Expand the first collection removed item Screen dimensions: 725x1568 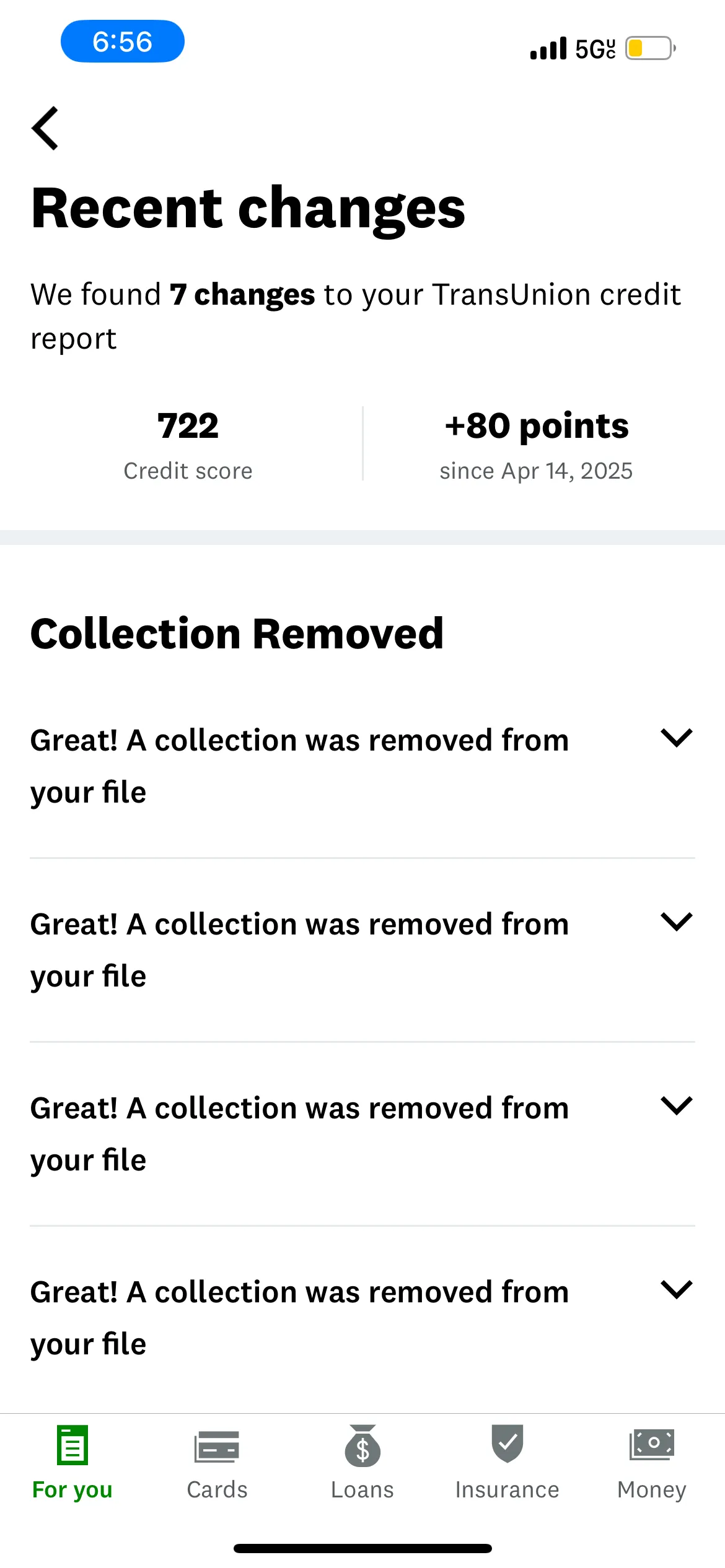(x=362, y=766)
